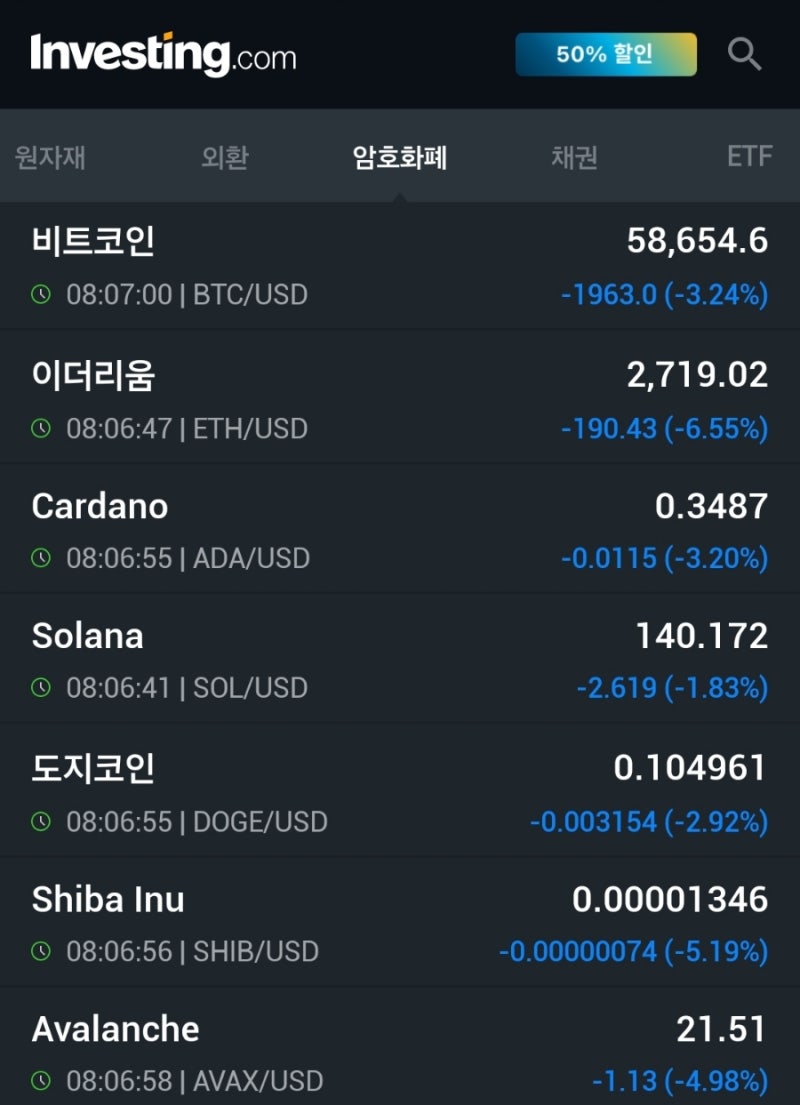800x1105 pixels.
Task: Click the clock icon beside SHIB/USD
Action: [x=40, y=952]
